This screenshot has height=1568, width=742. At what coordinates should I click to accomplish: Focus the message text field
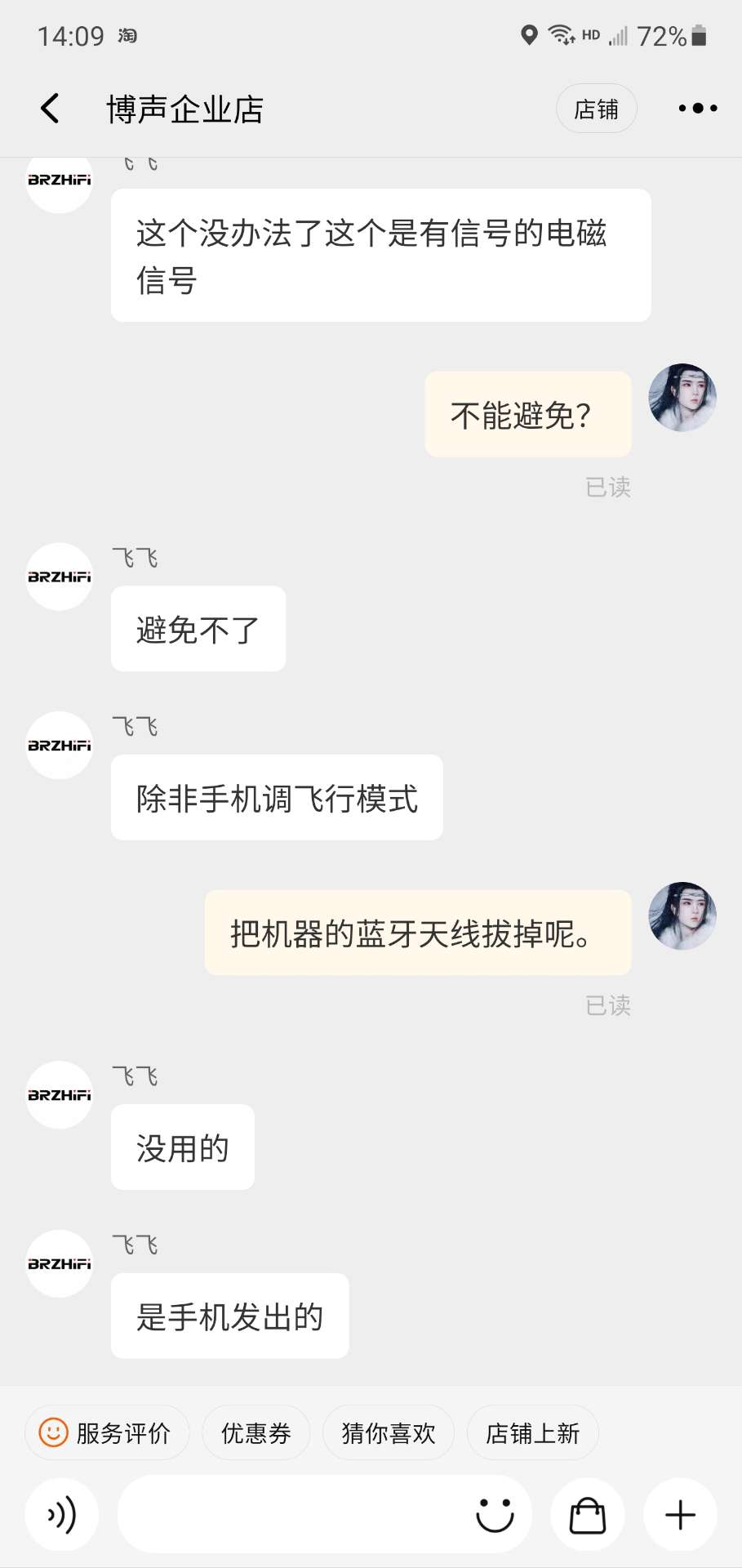click(294, 1515)
